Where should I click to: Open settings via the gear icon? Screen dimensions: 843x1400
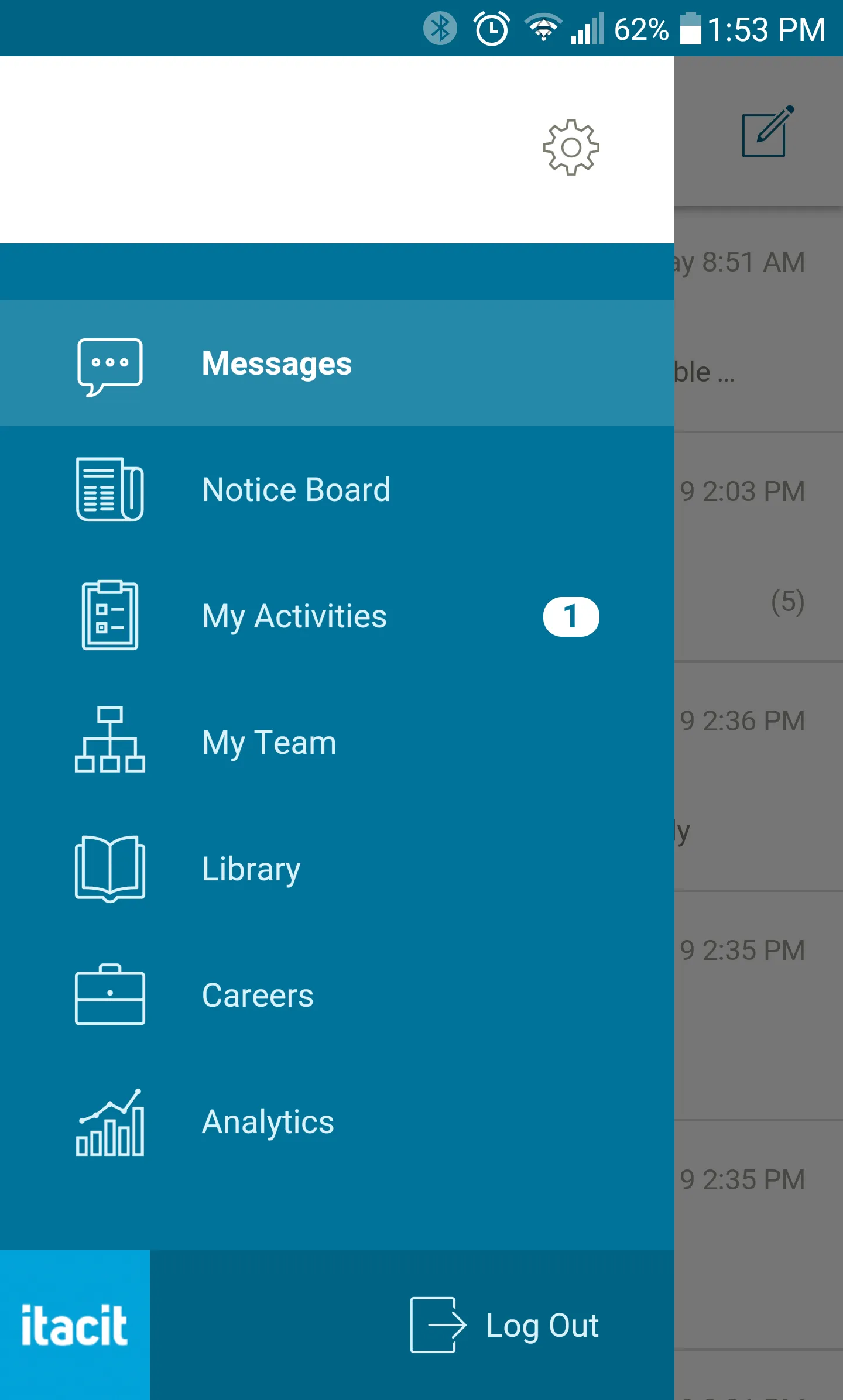(x=571, y=147)
